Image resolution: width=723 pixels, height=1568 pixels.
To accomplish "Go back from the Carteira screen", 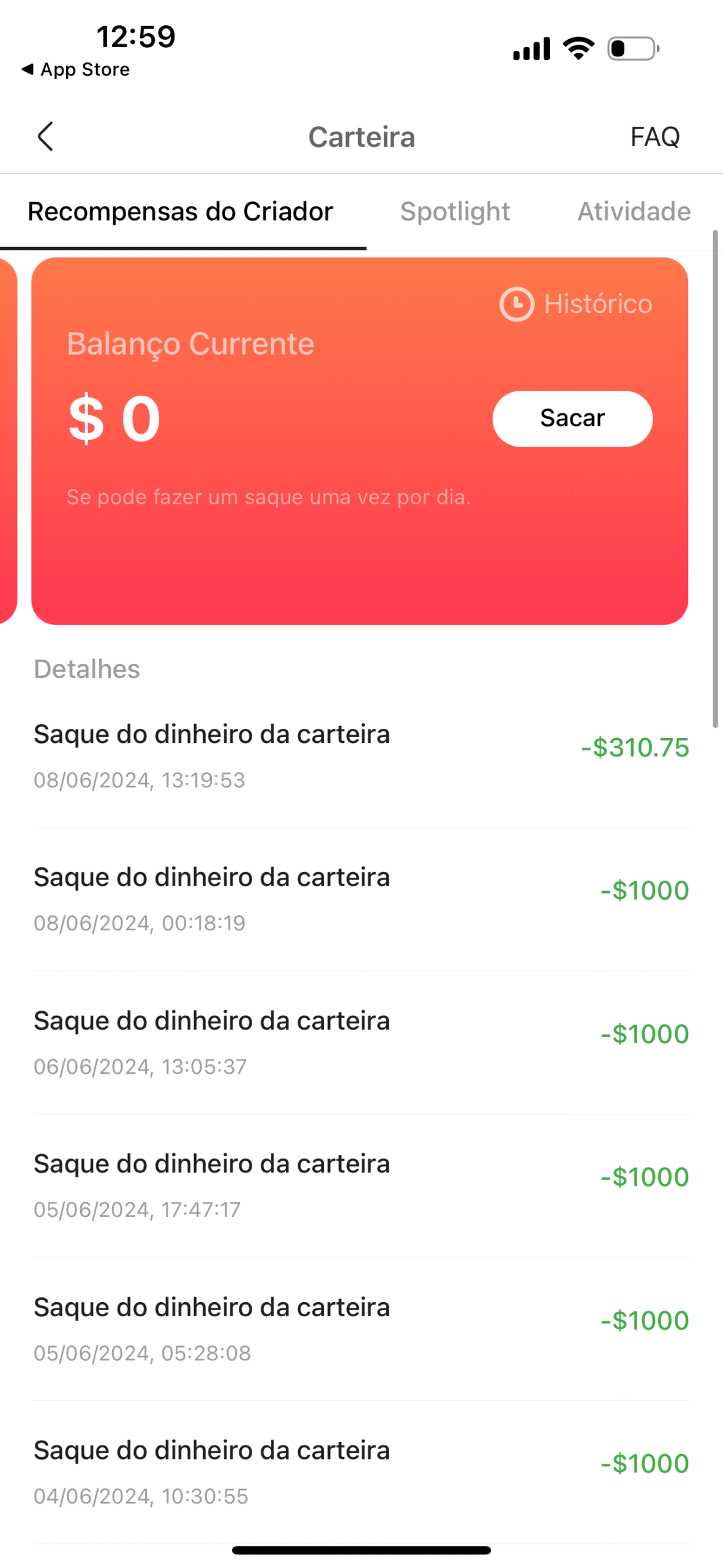I will tap(45, 136).
